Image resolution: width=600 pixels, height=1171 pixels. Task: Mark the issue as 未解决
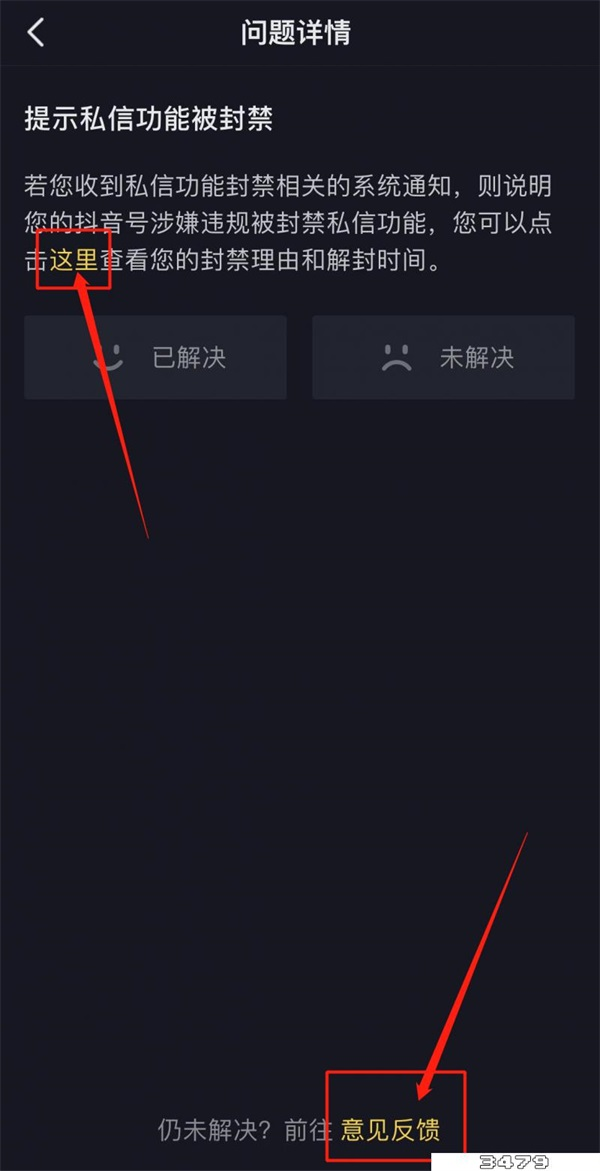443,358
